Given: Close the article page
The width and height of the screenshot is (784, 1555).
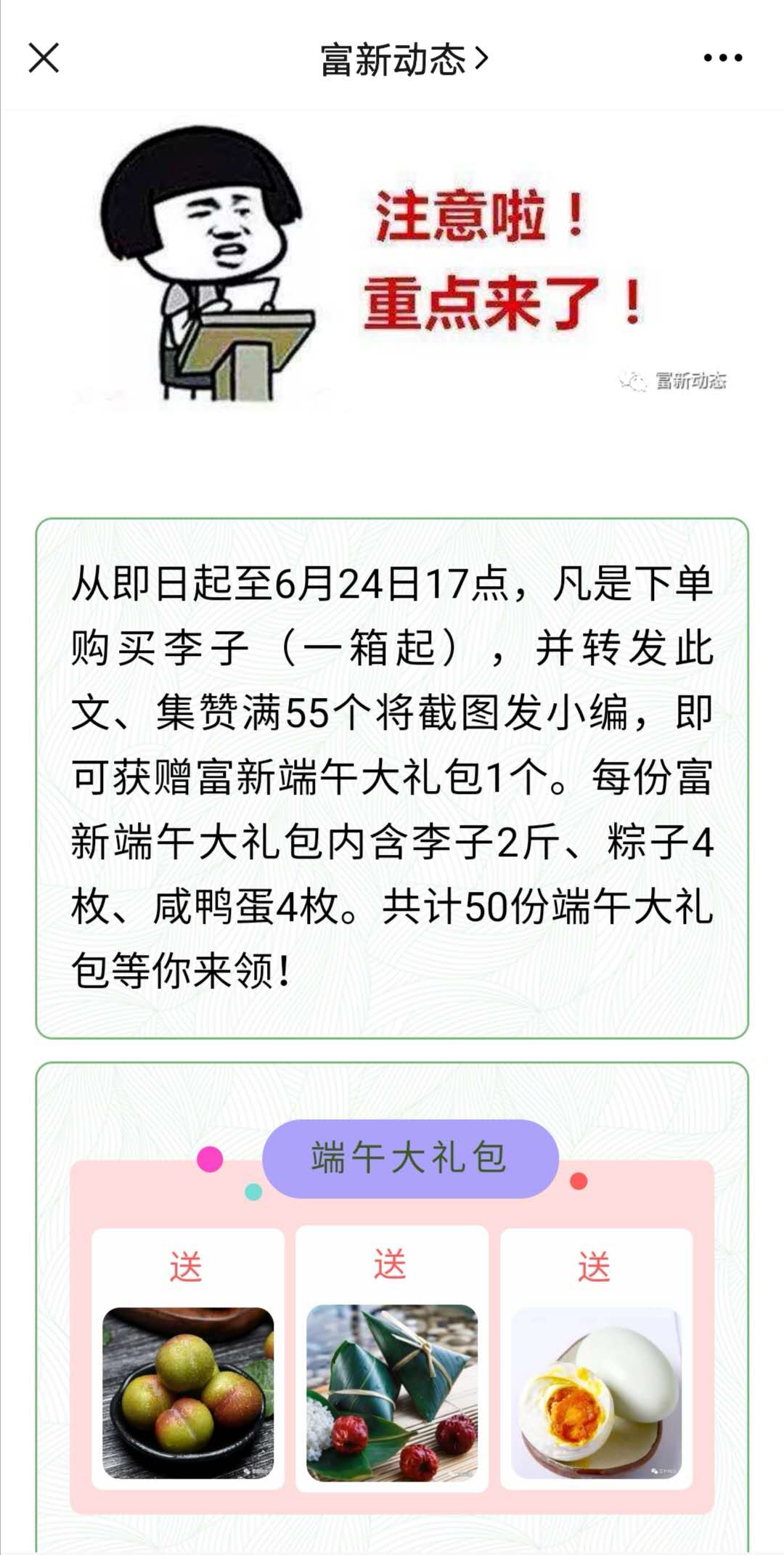Looking at the screenshot, I should [x=44, y=58].
